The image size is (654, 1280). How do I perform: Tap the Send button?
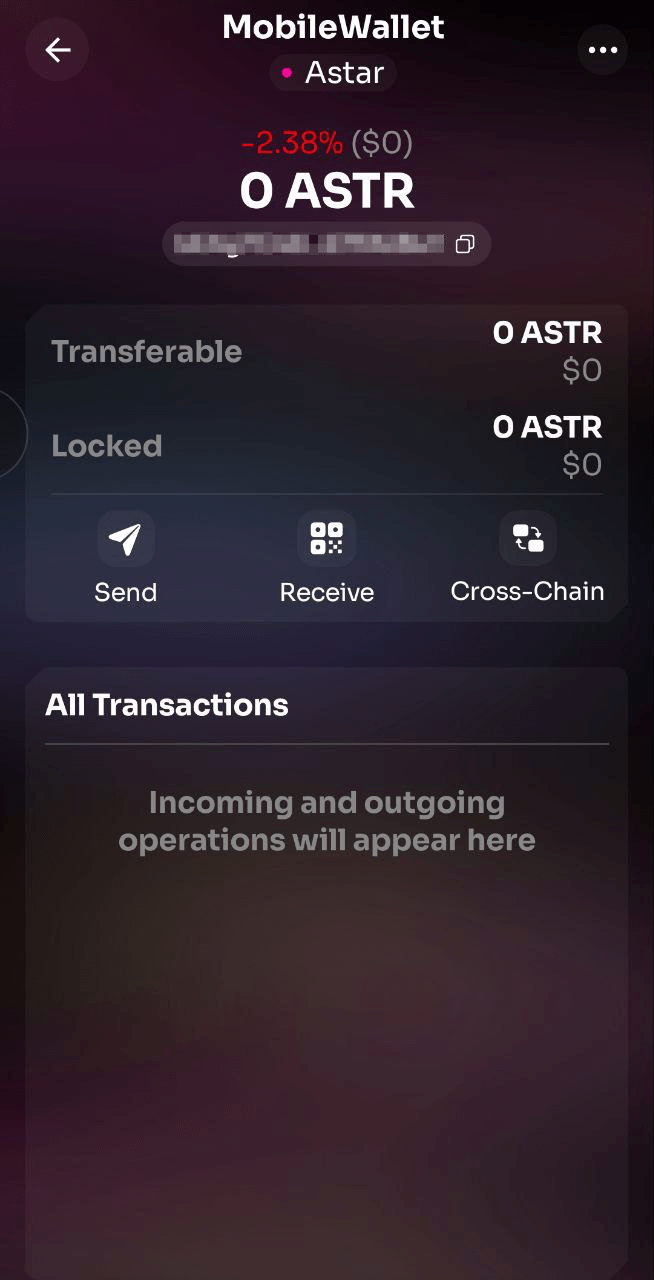126,558
